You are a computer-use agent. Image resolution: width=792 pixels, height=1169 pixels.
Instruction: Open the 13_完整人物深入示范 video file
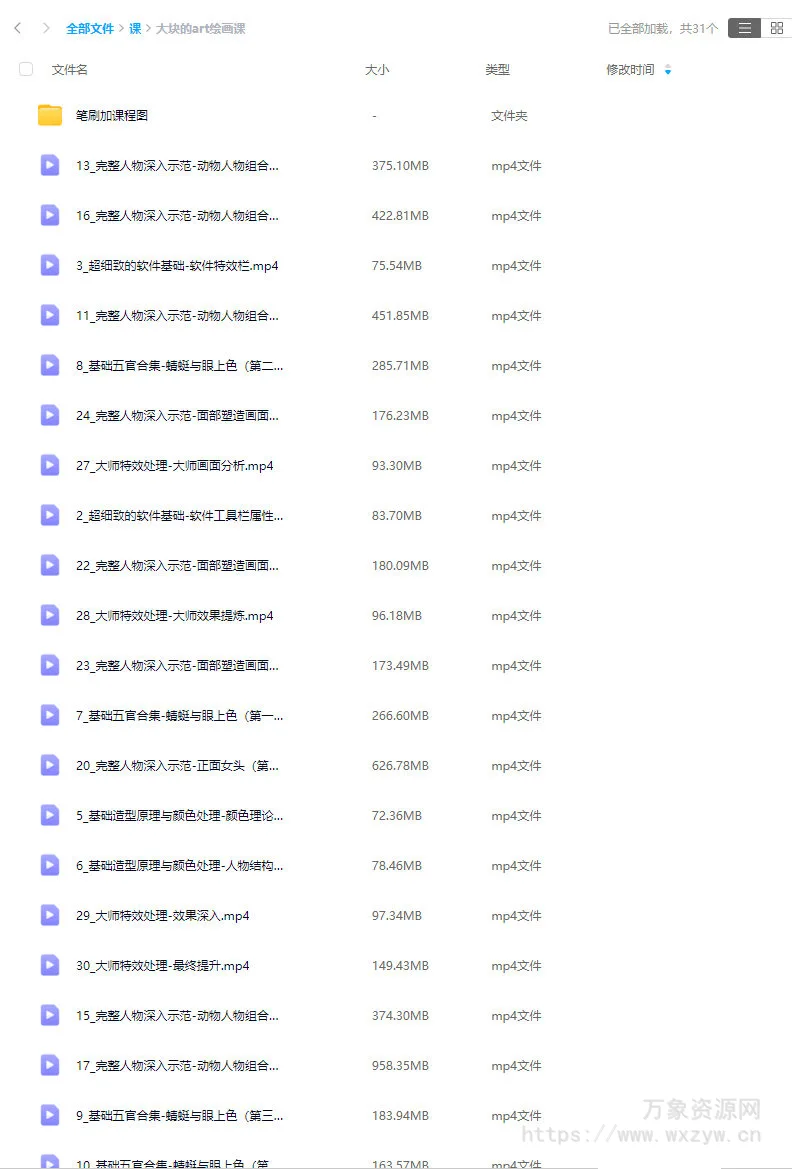pos(177,166)
